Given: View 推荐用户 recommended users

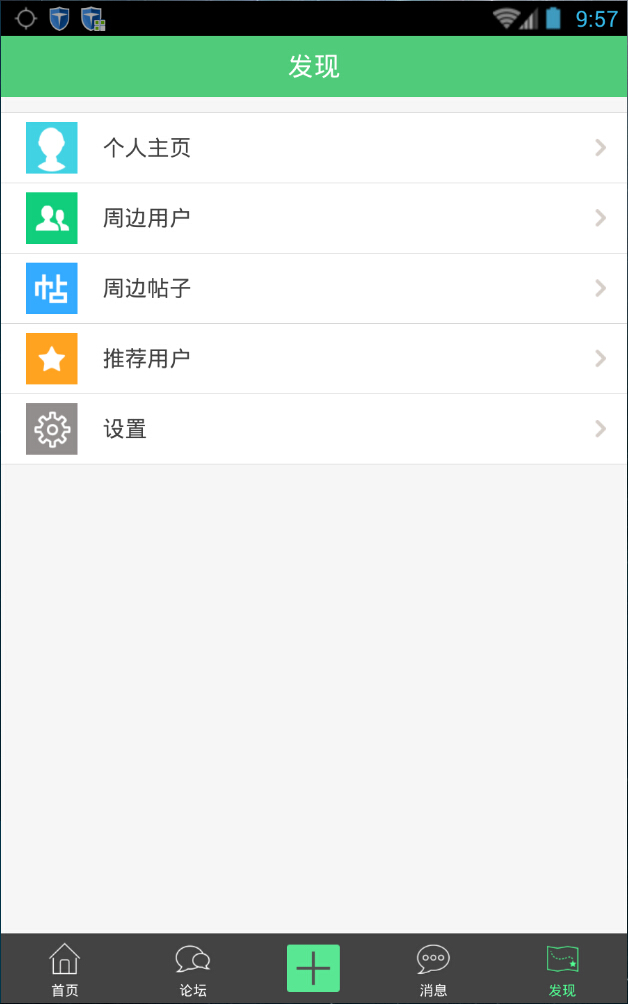Looking at the screenshot, I should tap(314, 359).
